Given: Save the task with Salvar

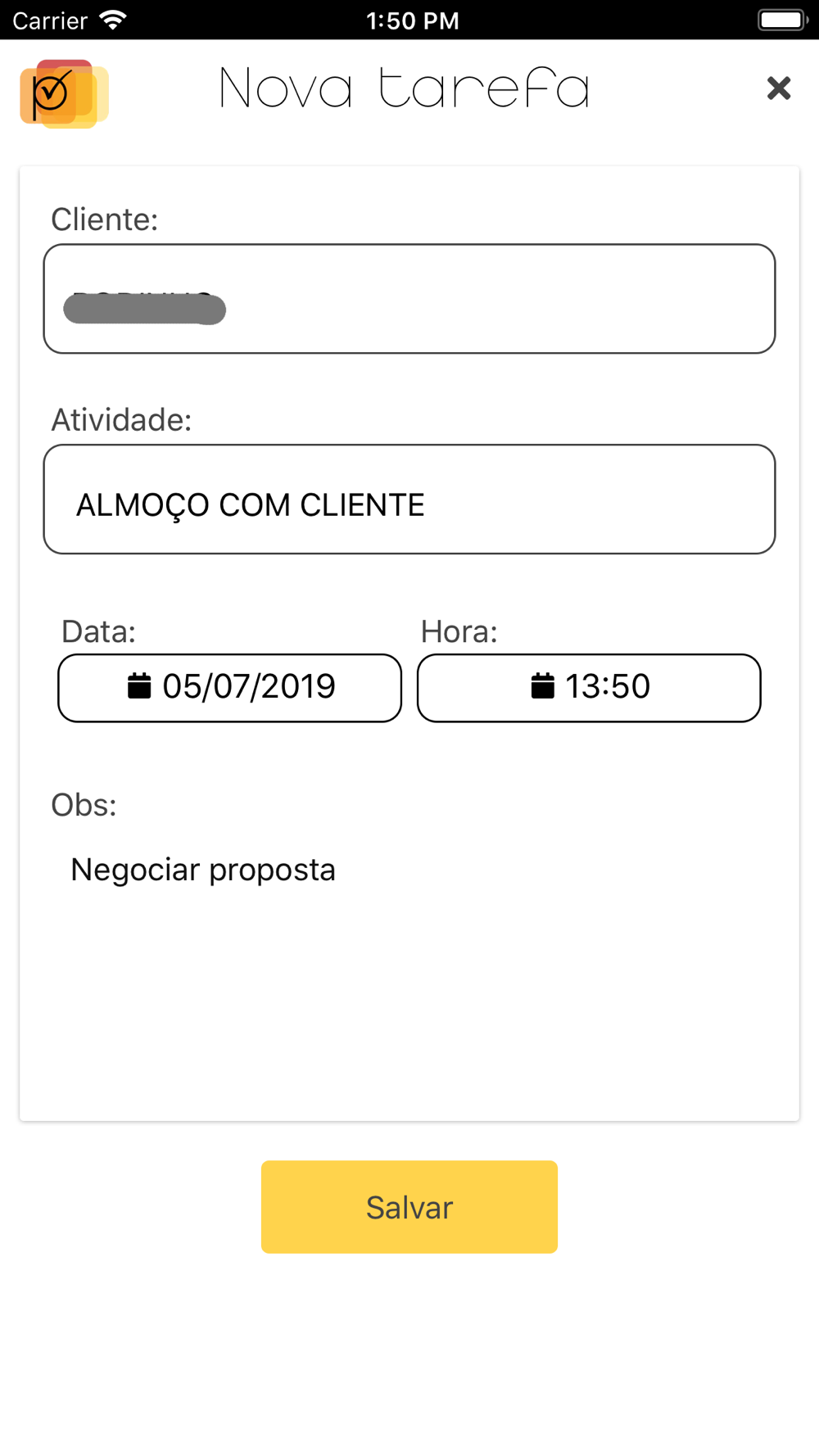Looking at the screenshot, I should 409,1207.
